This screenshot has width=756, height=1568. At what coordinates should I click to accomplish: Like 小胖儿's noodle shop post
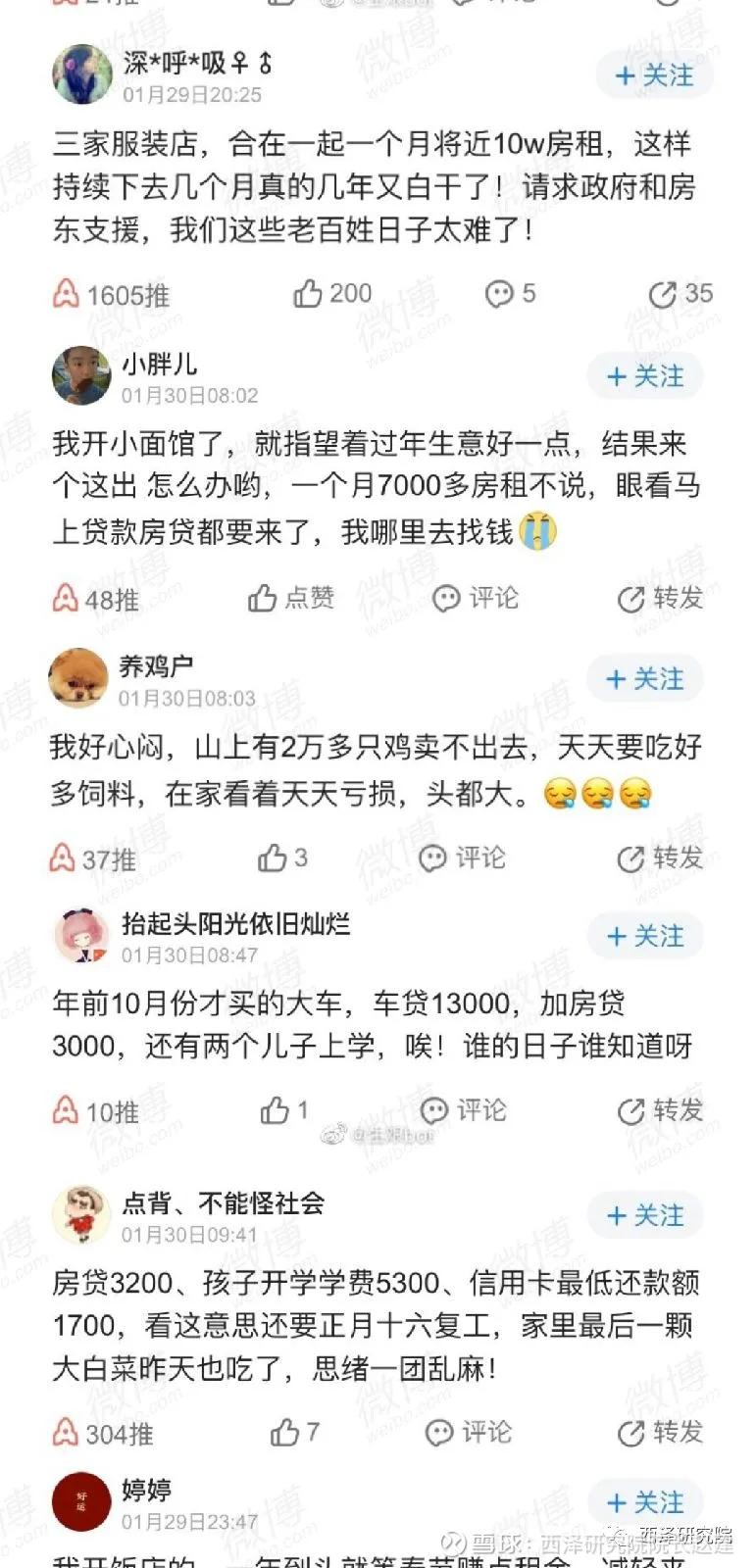click(x=290, y=598)
